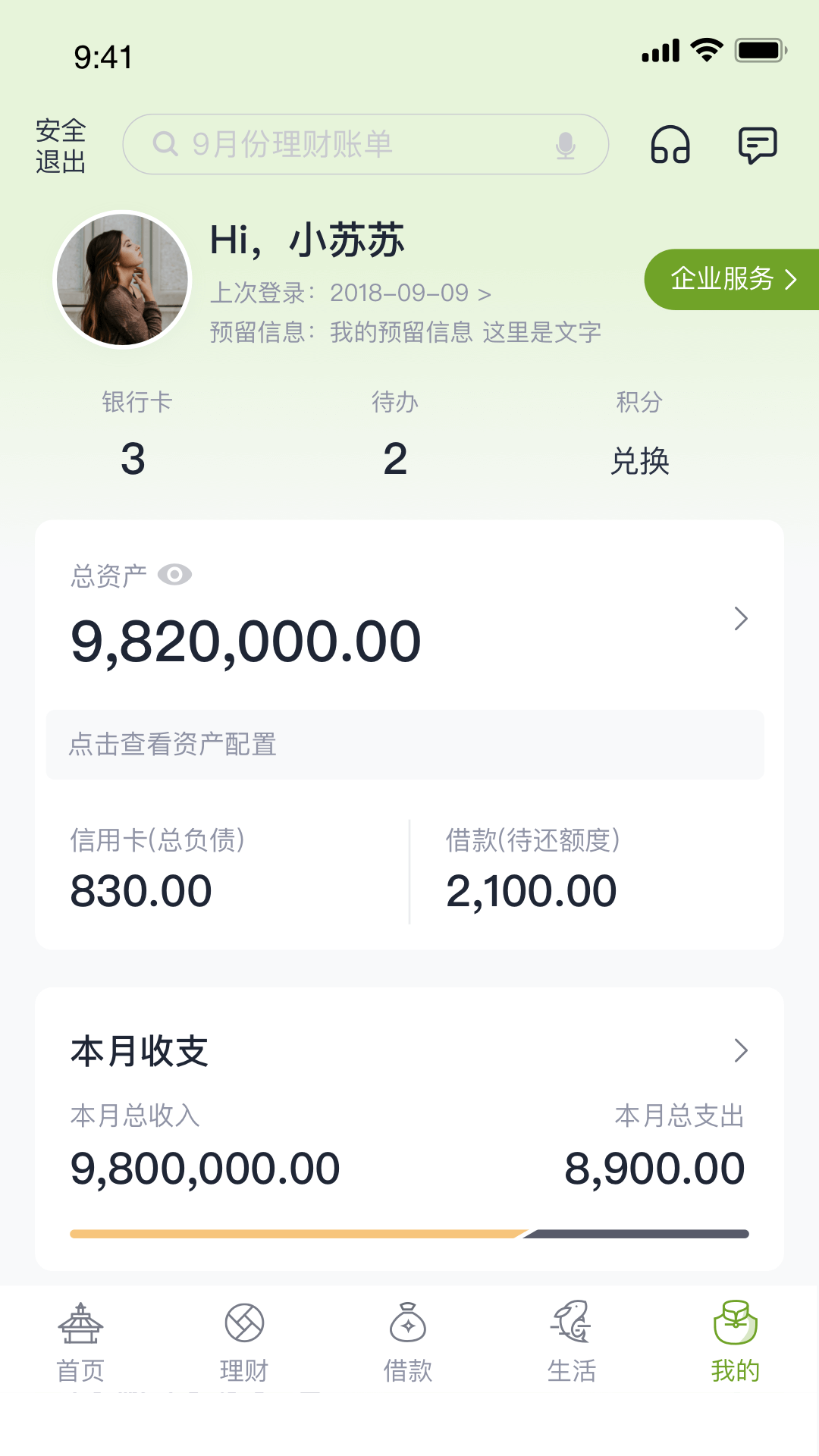Tap the voice search microphone icon
The image size is (819, 1456).
pos(564,144)
